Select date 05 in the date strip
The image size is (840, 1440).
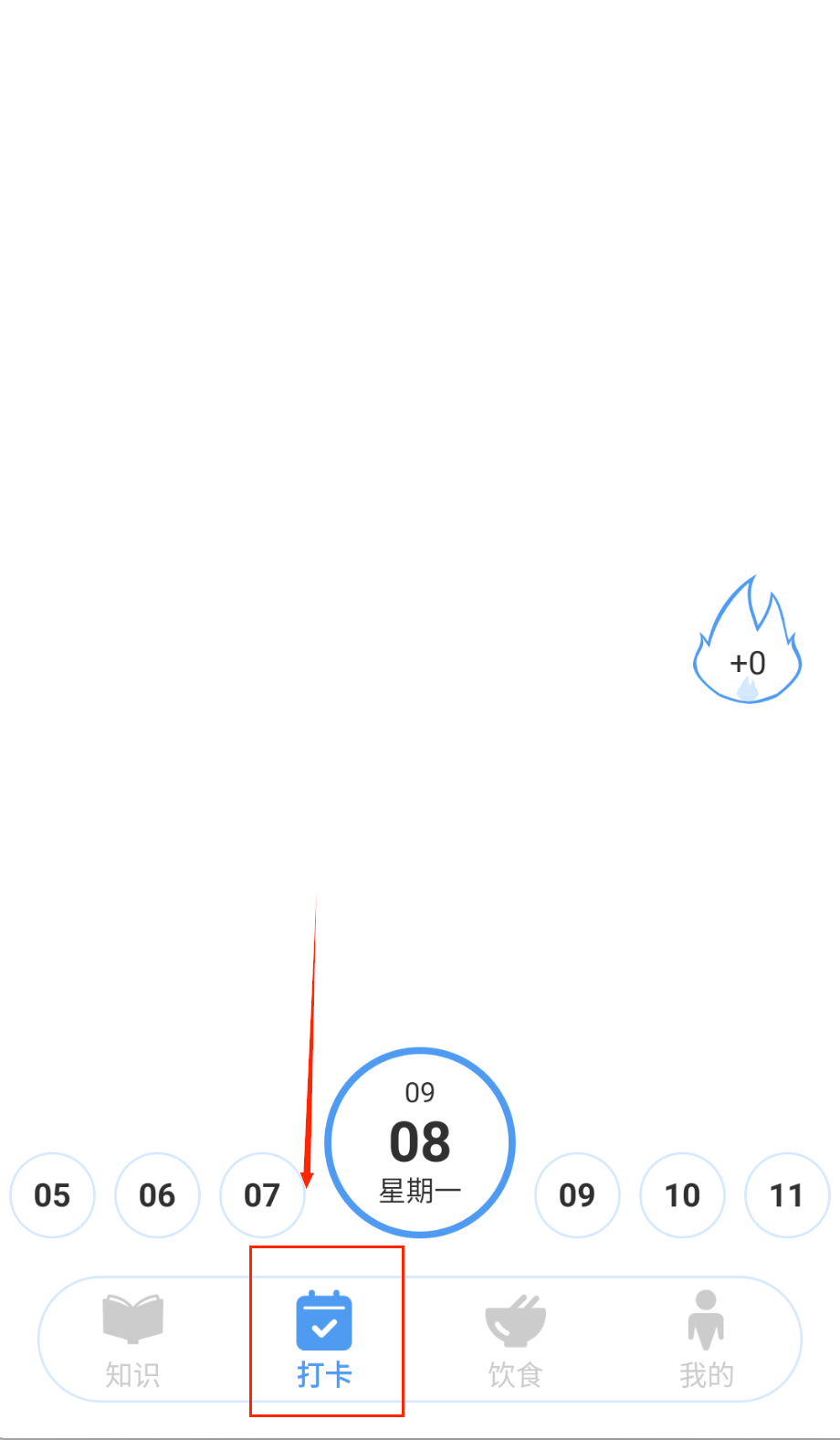(x=52, y=1194)
